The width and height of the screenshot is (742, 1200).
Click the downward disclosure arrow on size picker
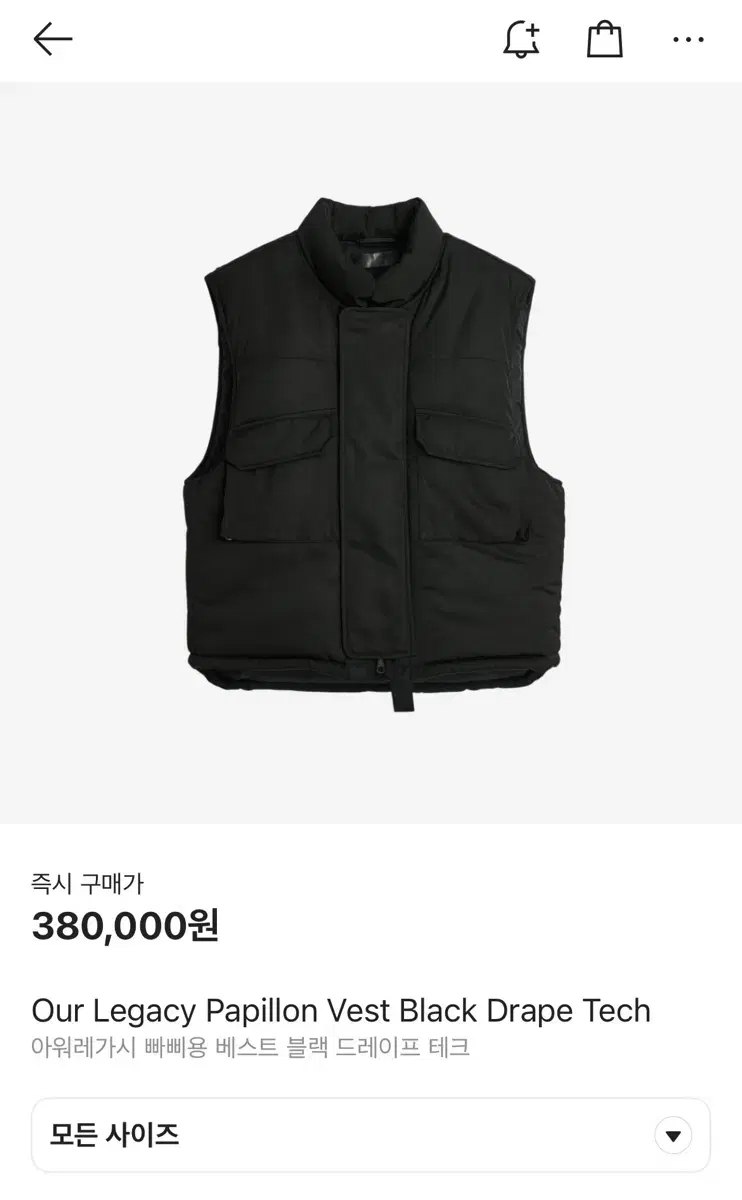pyautogui.click(x=674, y=1135)
